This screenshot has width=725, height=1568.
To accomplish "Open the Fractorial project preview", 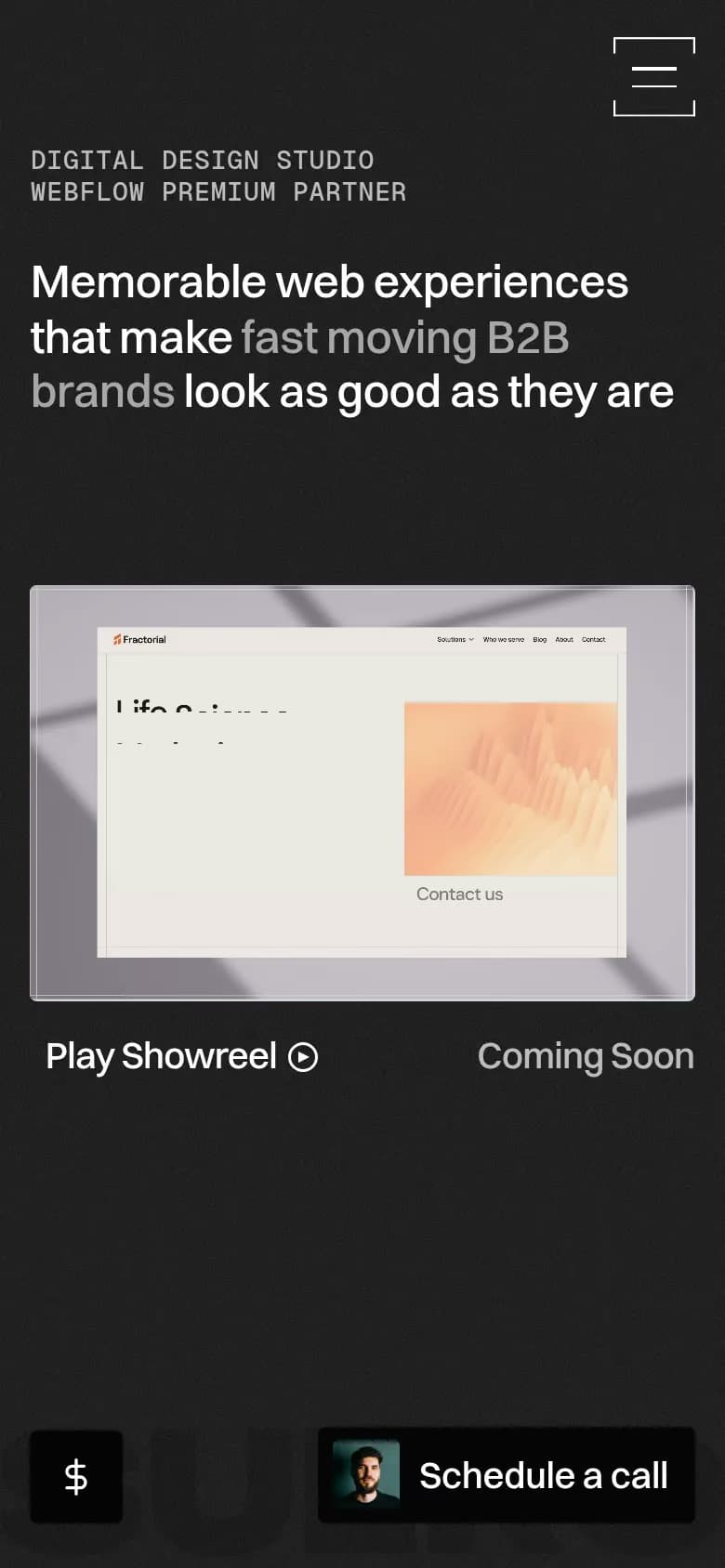I will tap(362, 792).
